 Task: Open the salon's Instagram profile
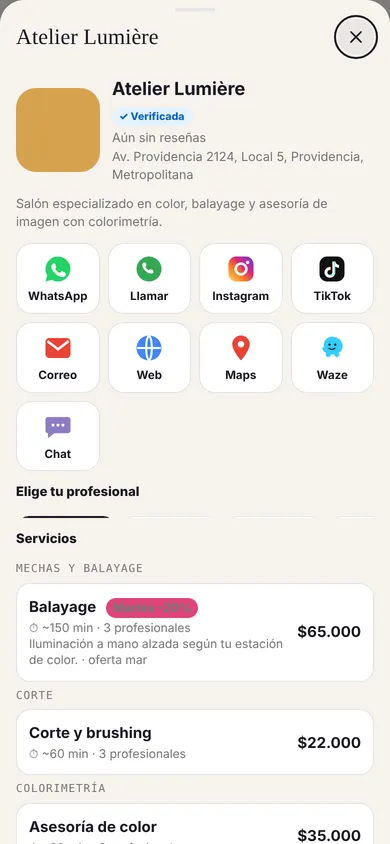click(x=240, y=278)
